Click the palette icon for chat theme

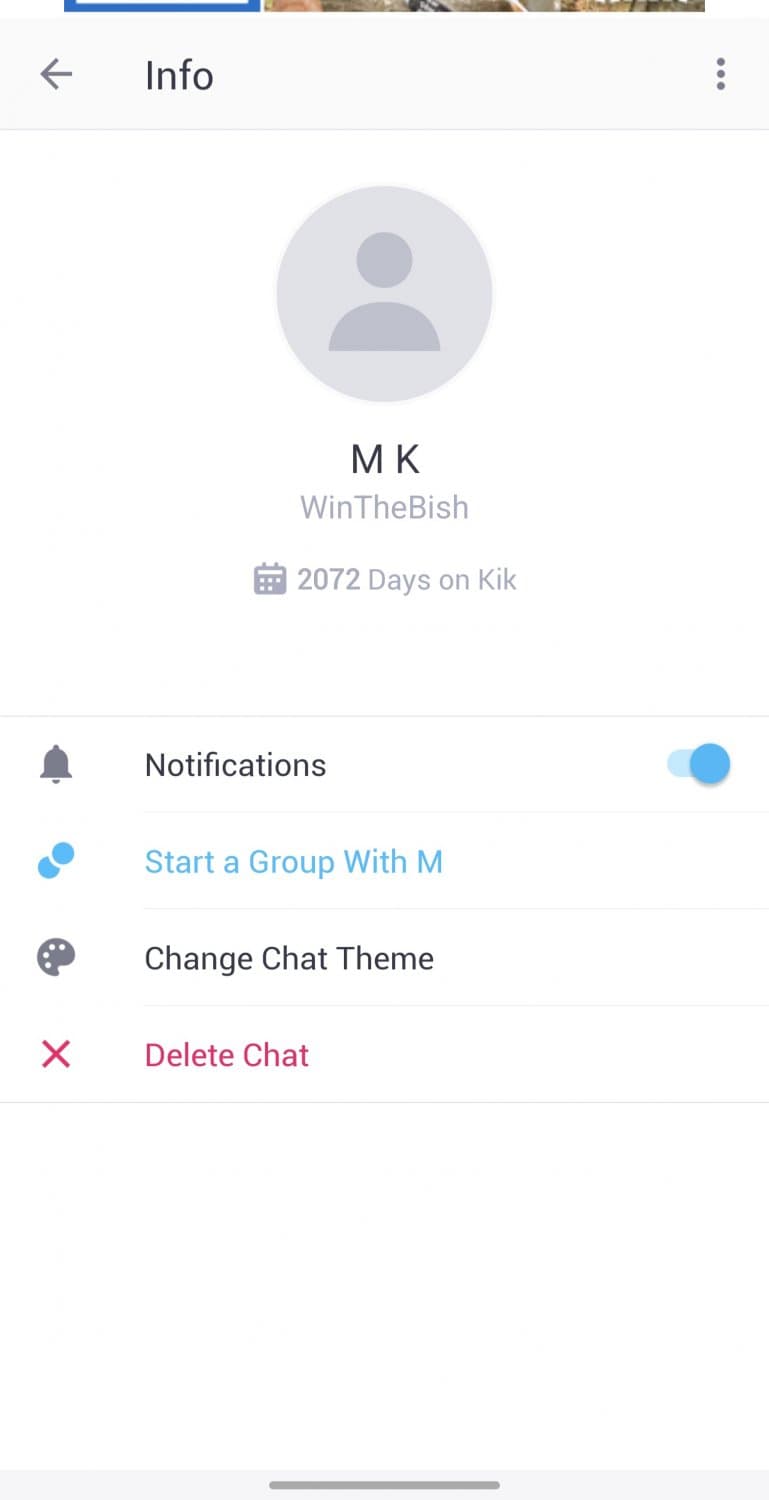point(57,957)
